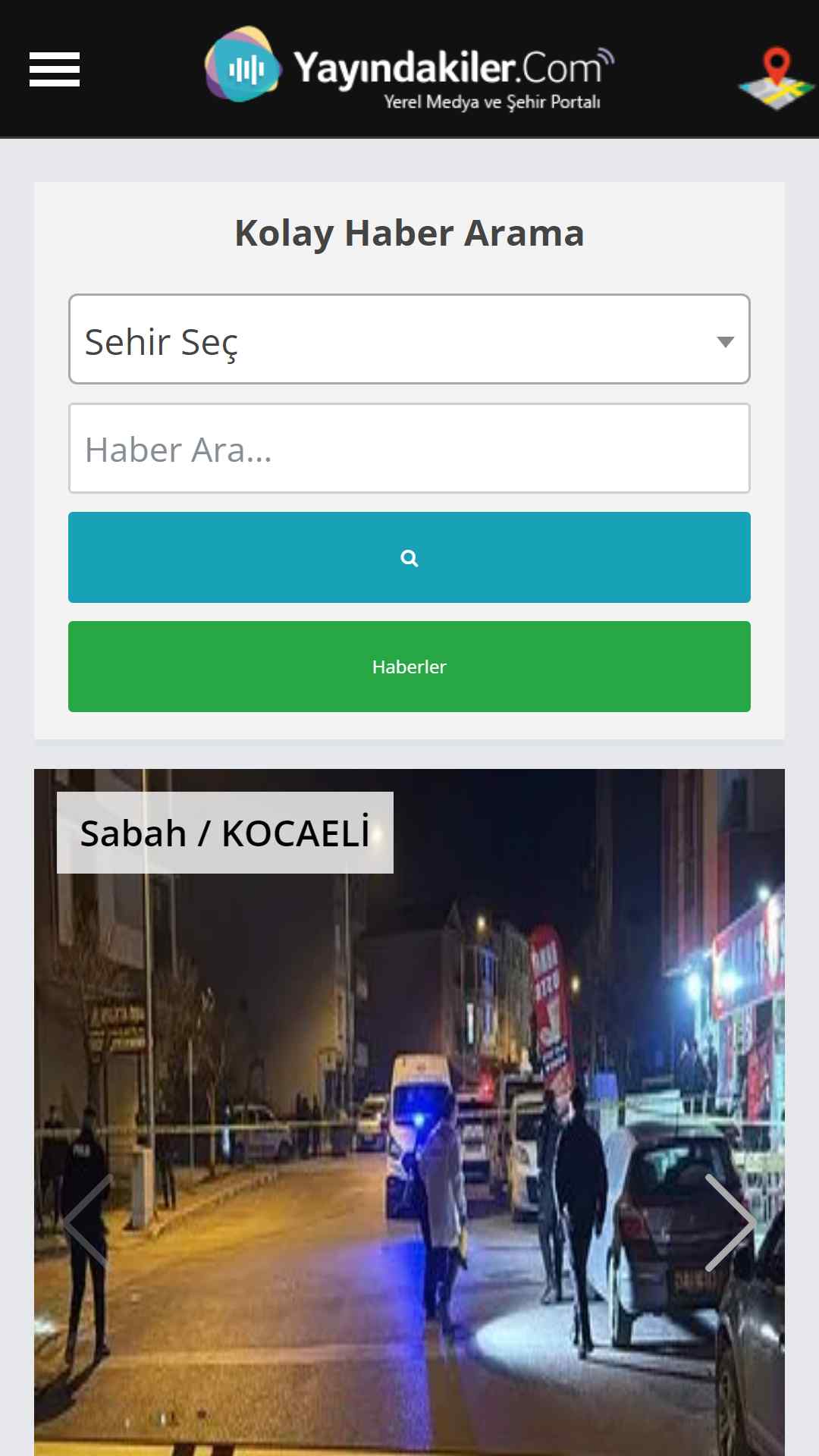Expand the Sehir Seç dropdown

point(409,339)
